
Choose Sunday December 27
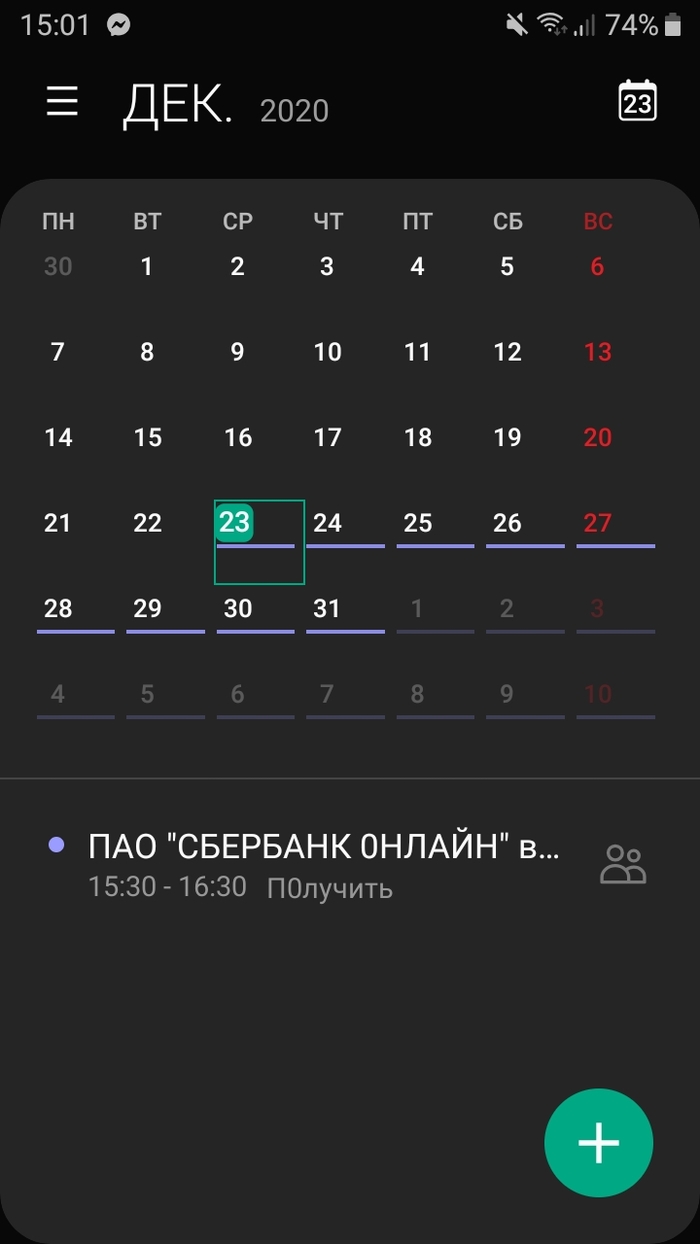[x=598, y=523]
